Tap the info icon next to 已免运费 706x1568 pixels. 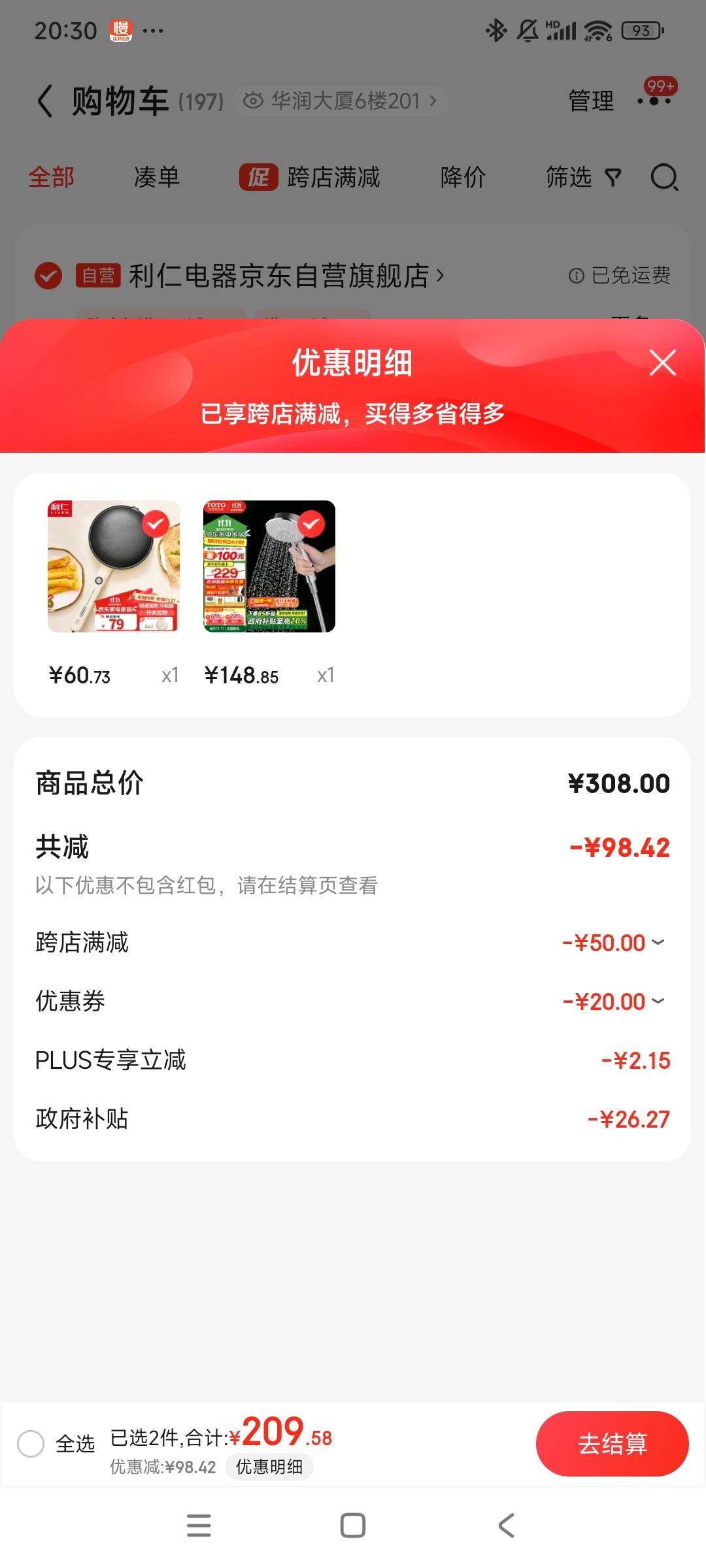point(578,276)
